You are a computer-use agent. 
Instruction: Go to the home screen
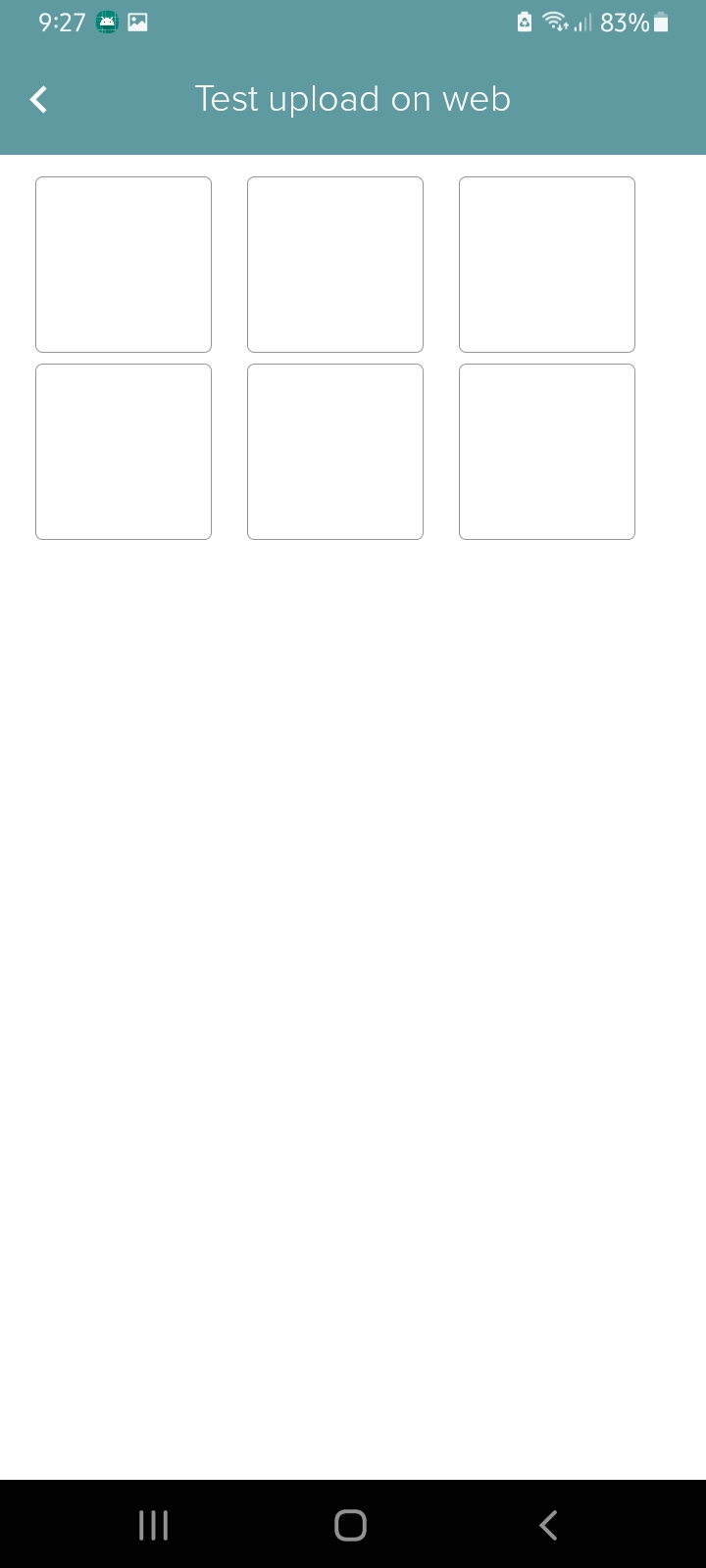click(351, 1525)
